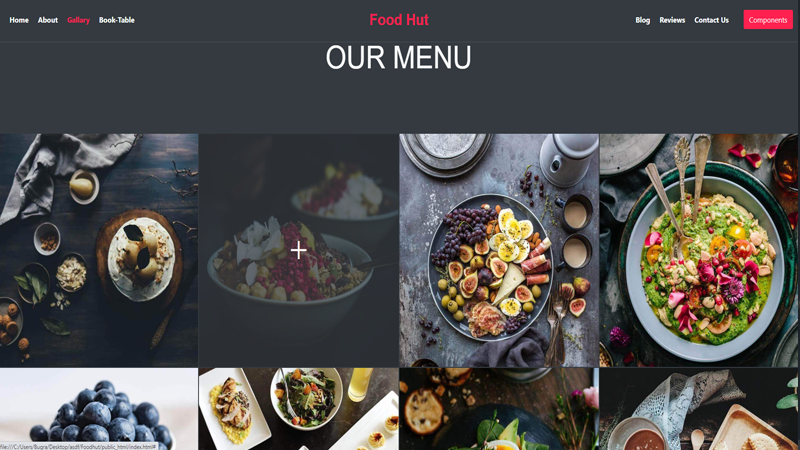
Task: Select the Gallary nav link
Action: click(78, 20)
